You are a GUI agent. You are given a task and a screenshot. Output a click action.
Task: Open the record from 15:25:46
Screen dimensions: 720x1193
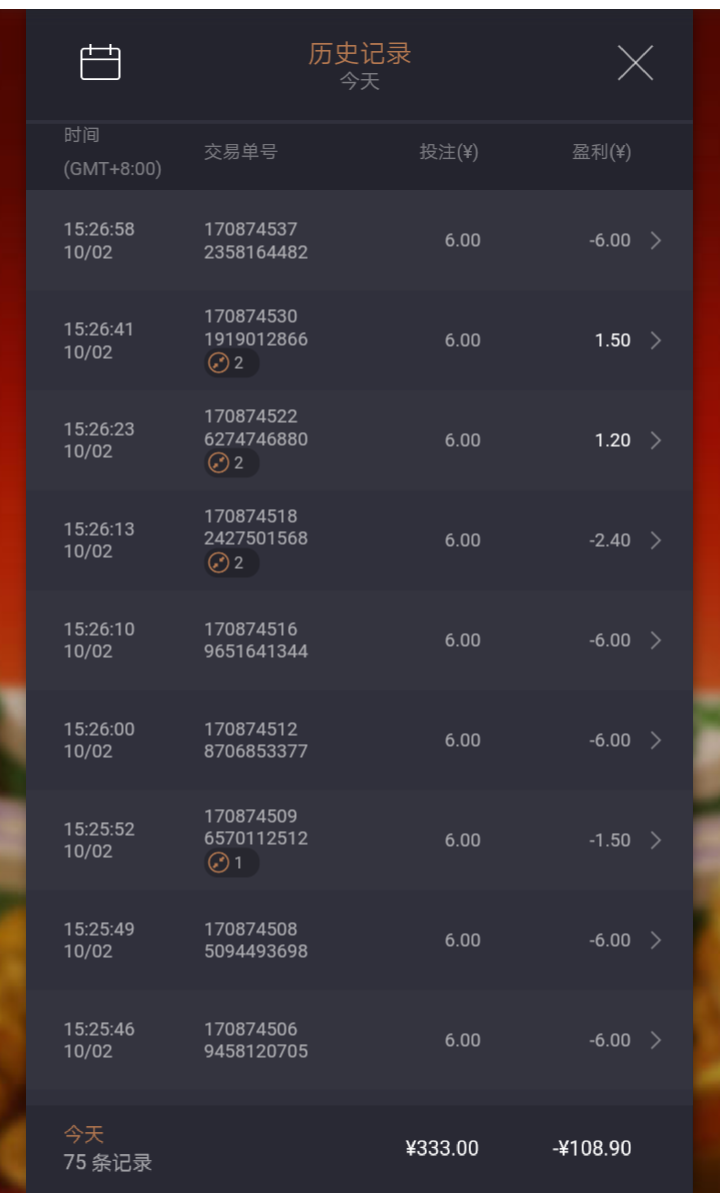point(360,1040)
